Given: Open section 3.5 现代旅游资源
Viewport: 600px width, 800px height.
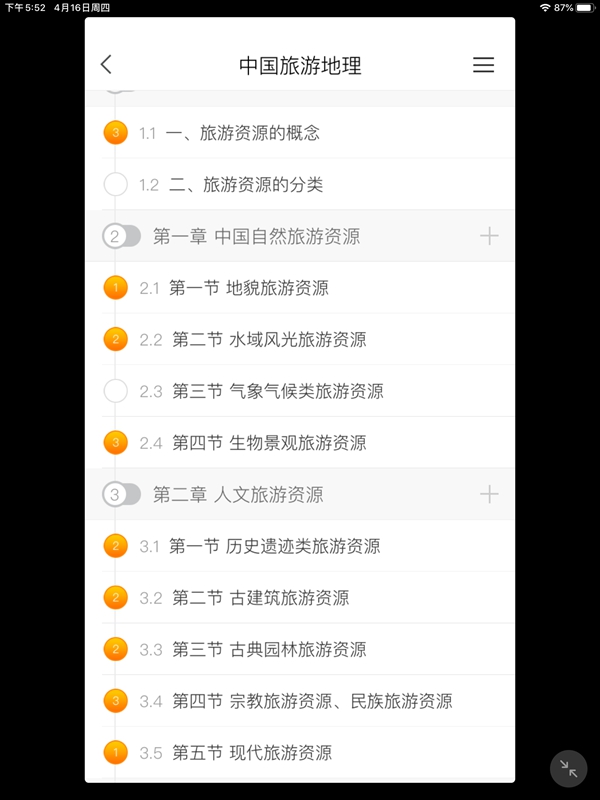Looking at the screenshot, I should point(251,753).
